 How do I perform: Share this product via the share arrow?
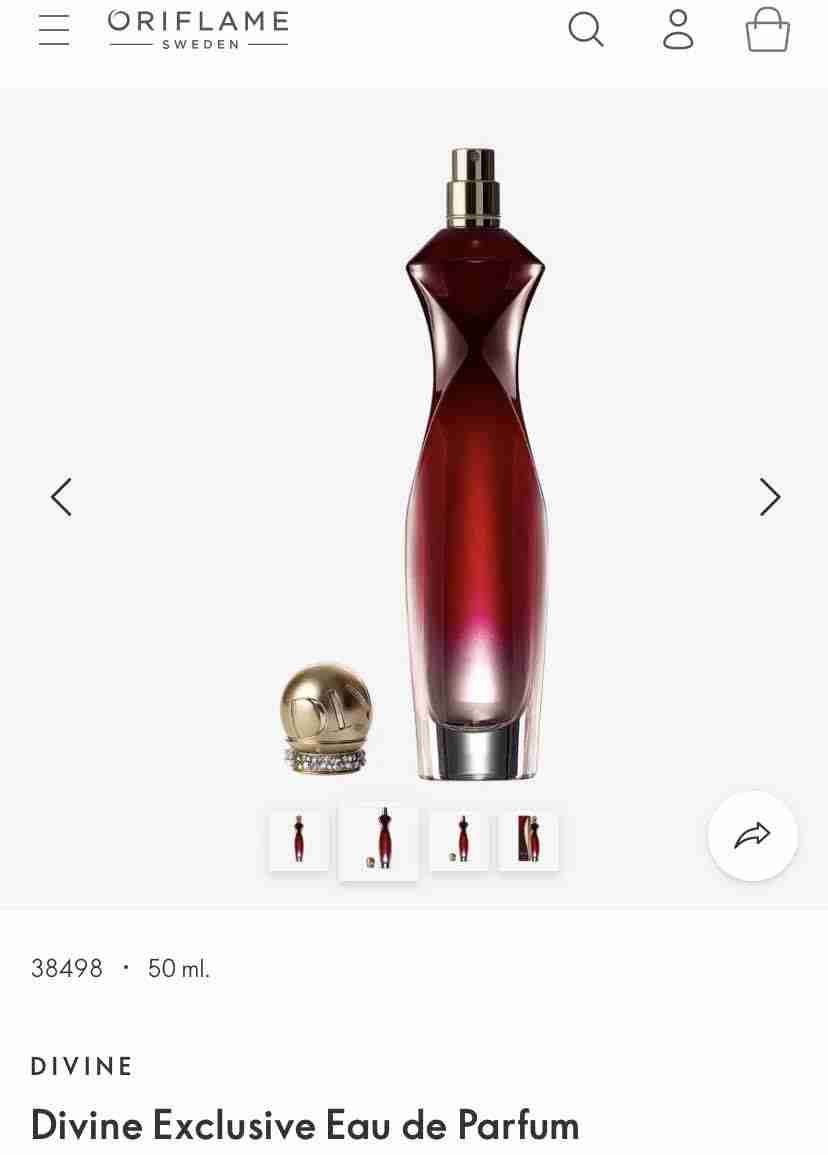click(752, 835)
